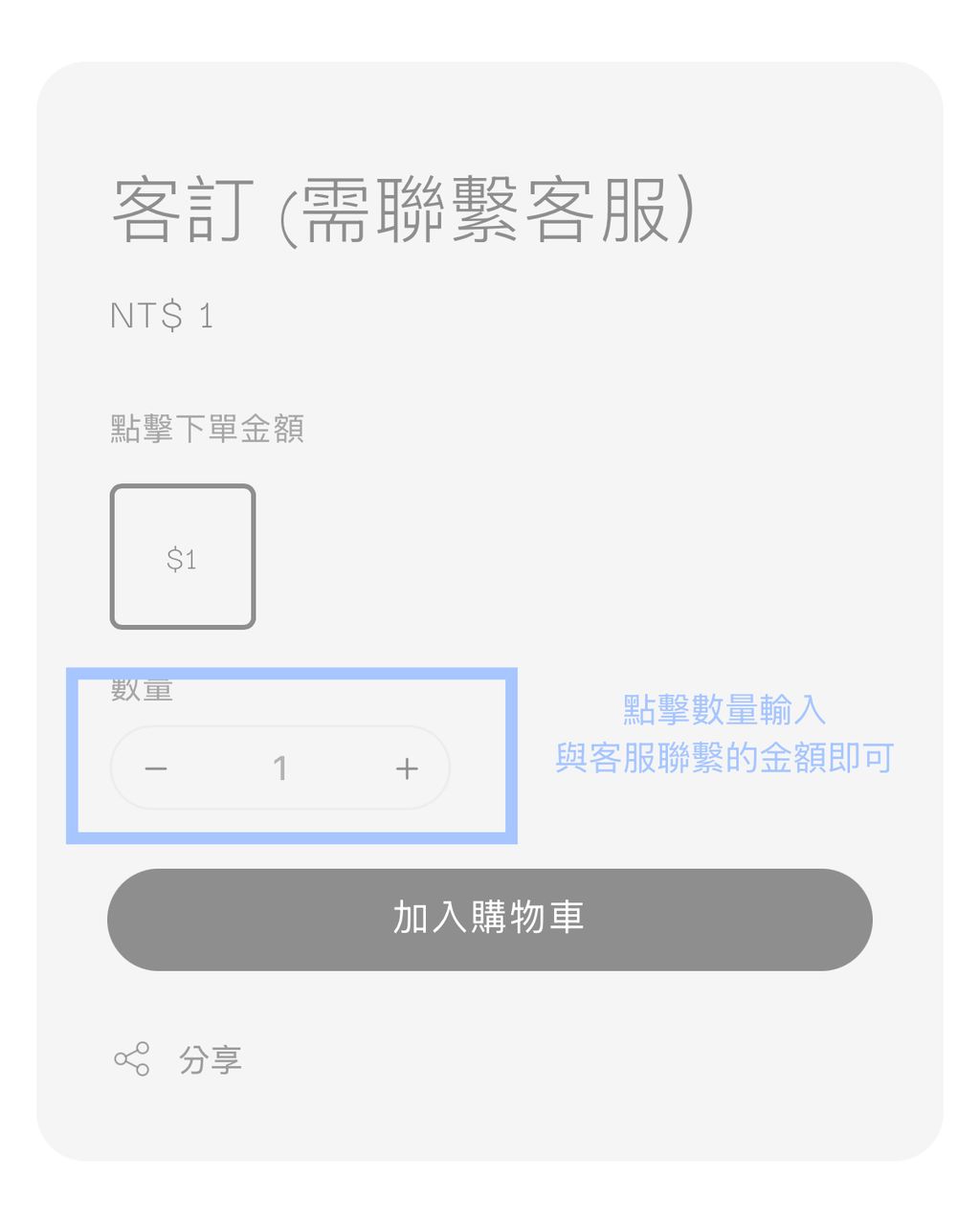Click the plus sign in the quantity stepper
The height and width of the screenshot is (1223, 980).
click(x=406, y=767)
